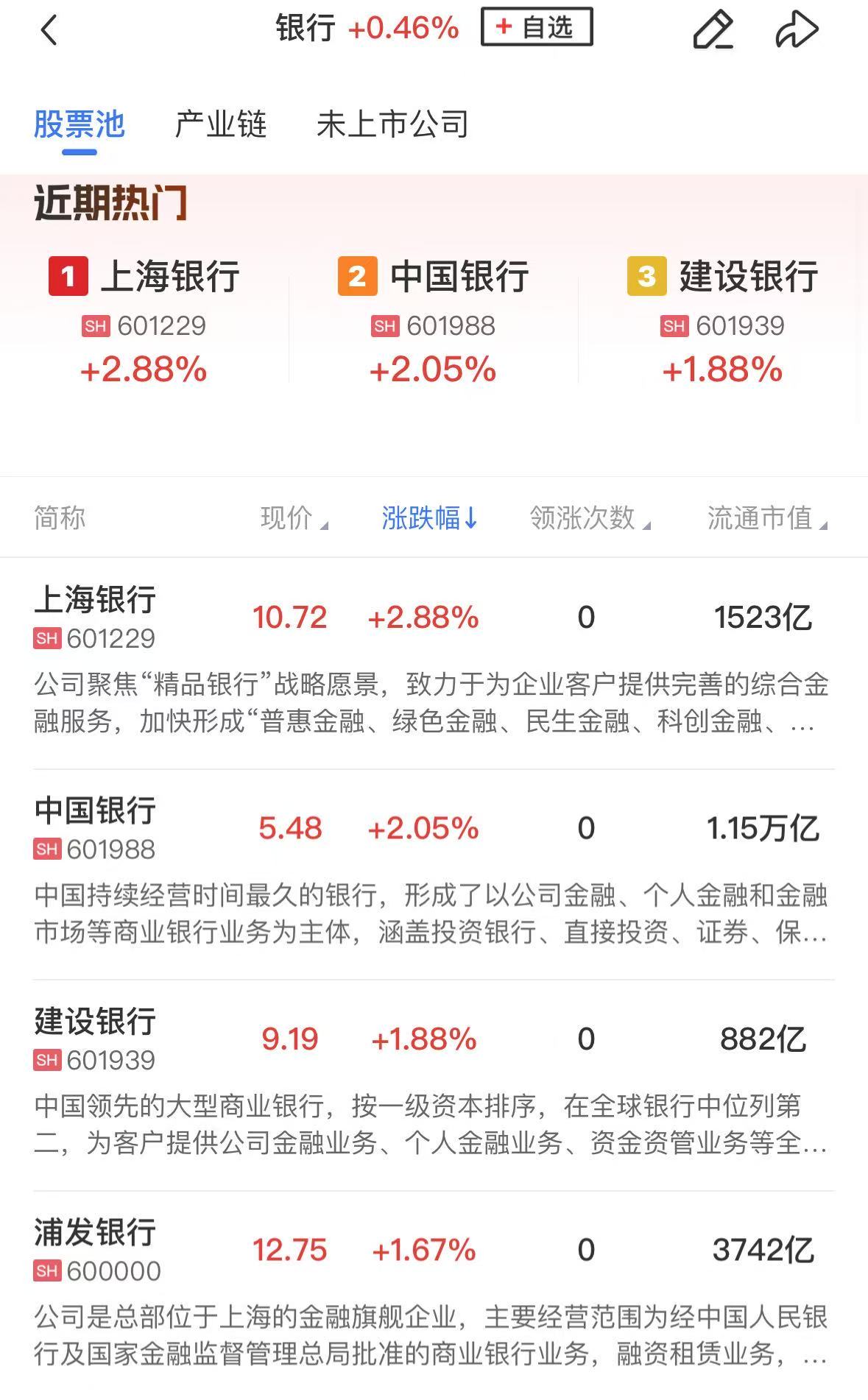Open hot stock card 中国银行 ranked second
This screenshot has height=1400, width=868.
pyautogui.click(x=434, y=321)
